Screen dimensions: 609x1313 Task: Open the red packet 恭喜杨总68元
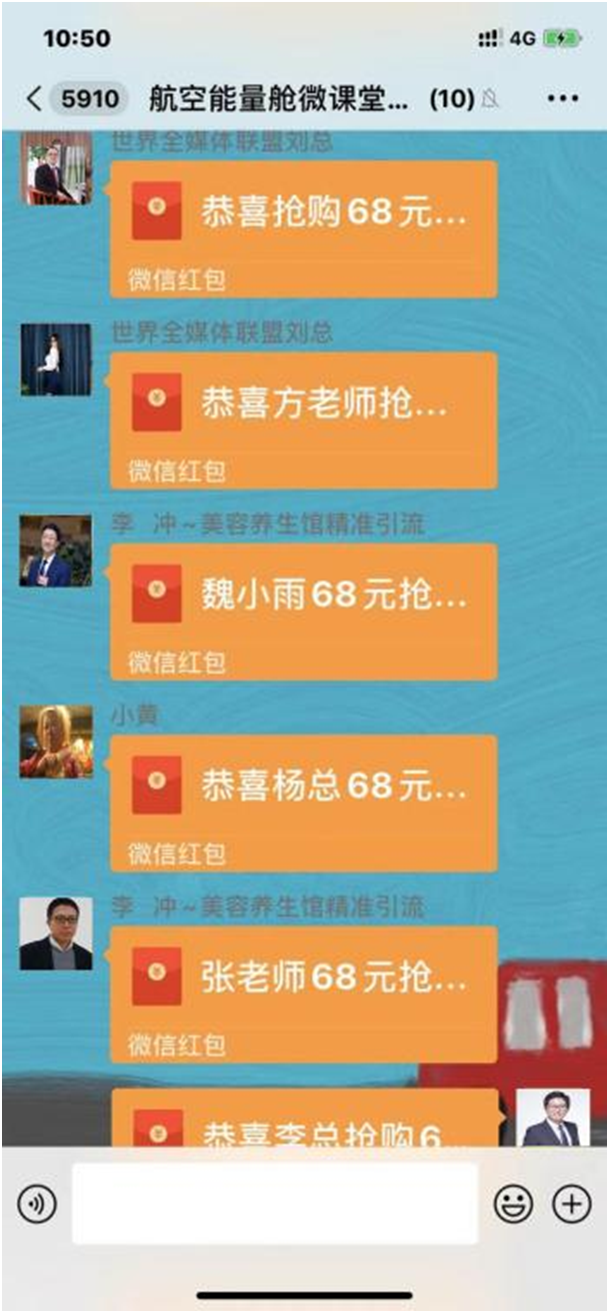pos(303,802)
